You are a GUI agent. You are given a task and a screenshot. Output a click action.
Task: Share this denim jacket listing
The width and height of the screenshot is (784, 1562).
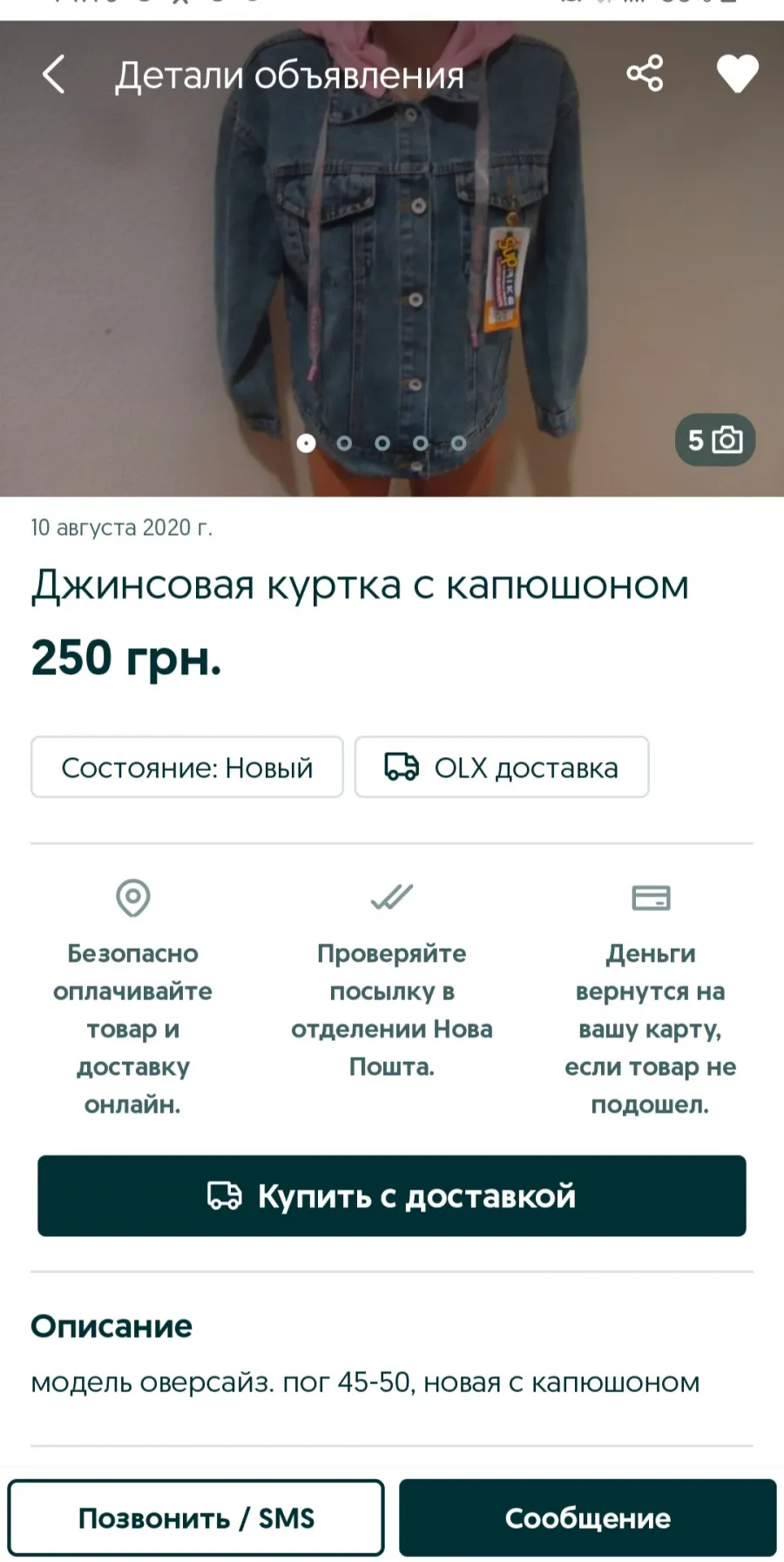pos(645,73)
